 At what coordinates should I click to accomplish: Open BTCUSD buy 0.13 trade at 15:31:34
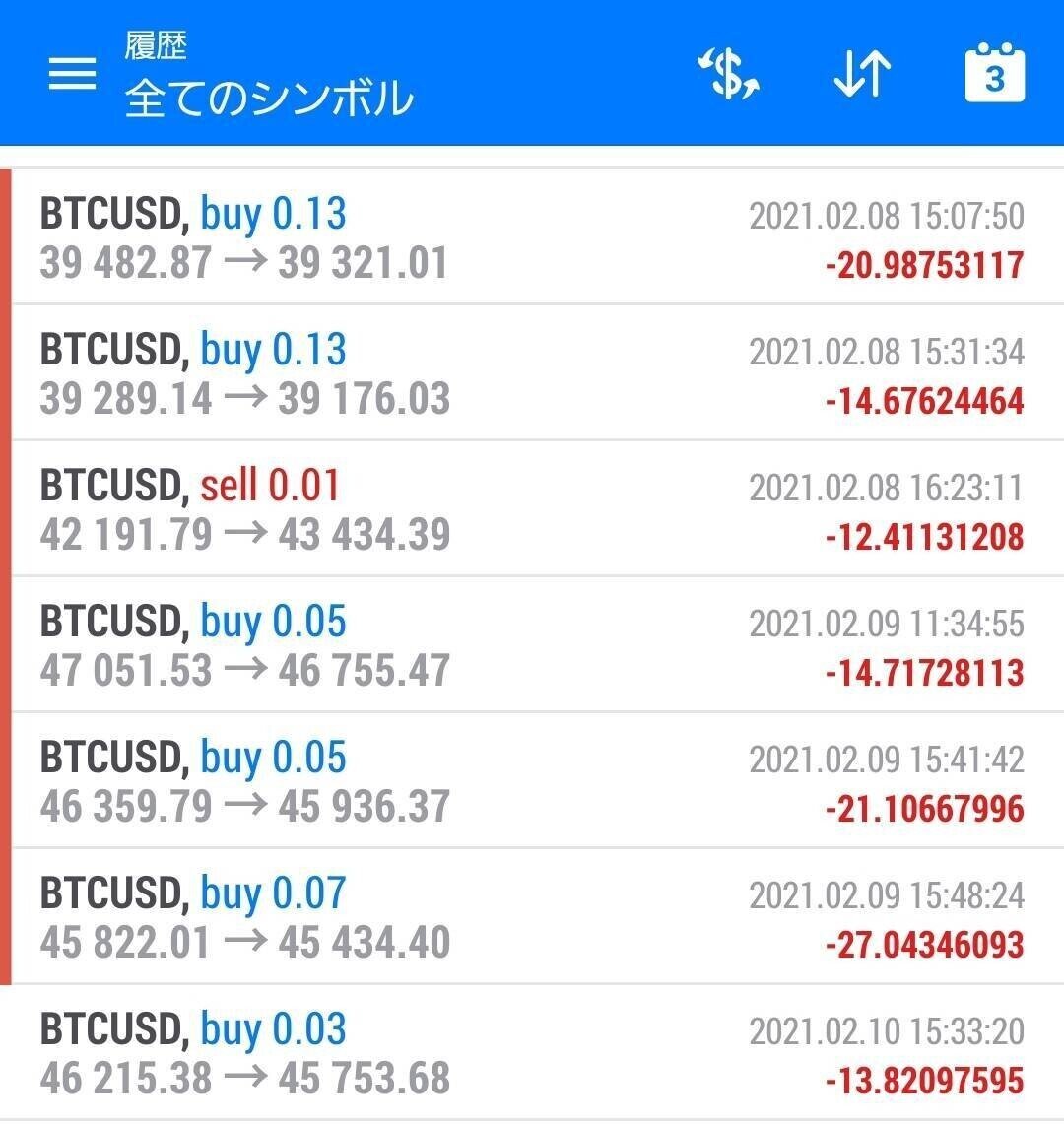532,374
